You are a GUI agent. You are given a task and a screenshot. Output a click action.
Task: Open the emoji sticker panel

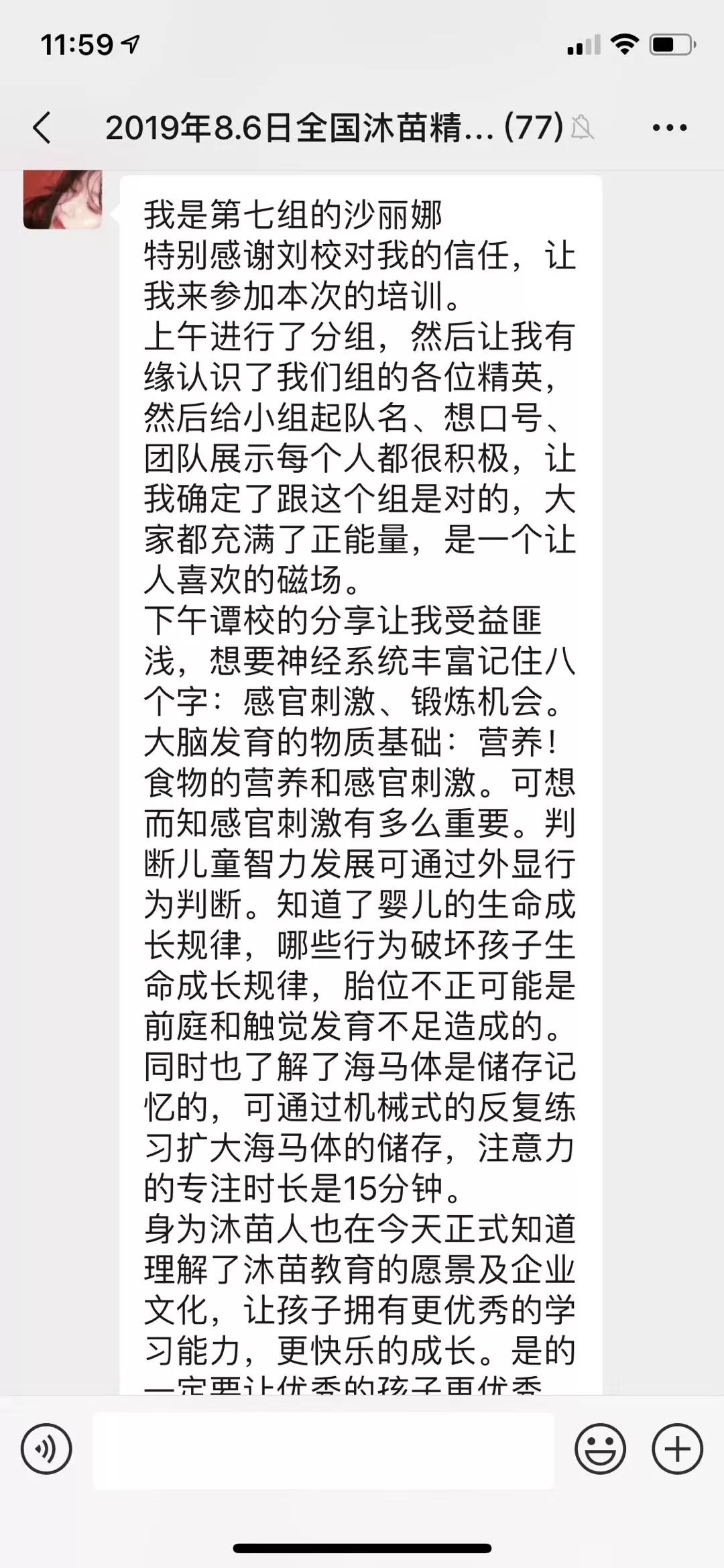pos(601,1449)
